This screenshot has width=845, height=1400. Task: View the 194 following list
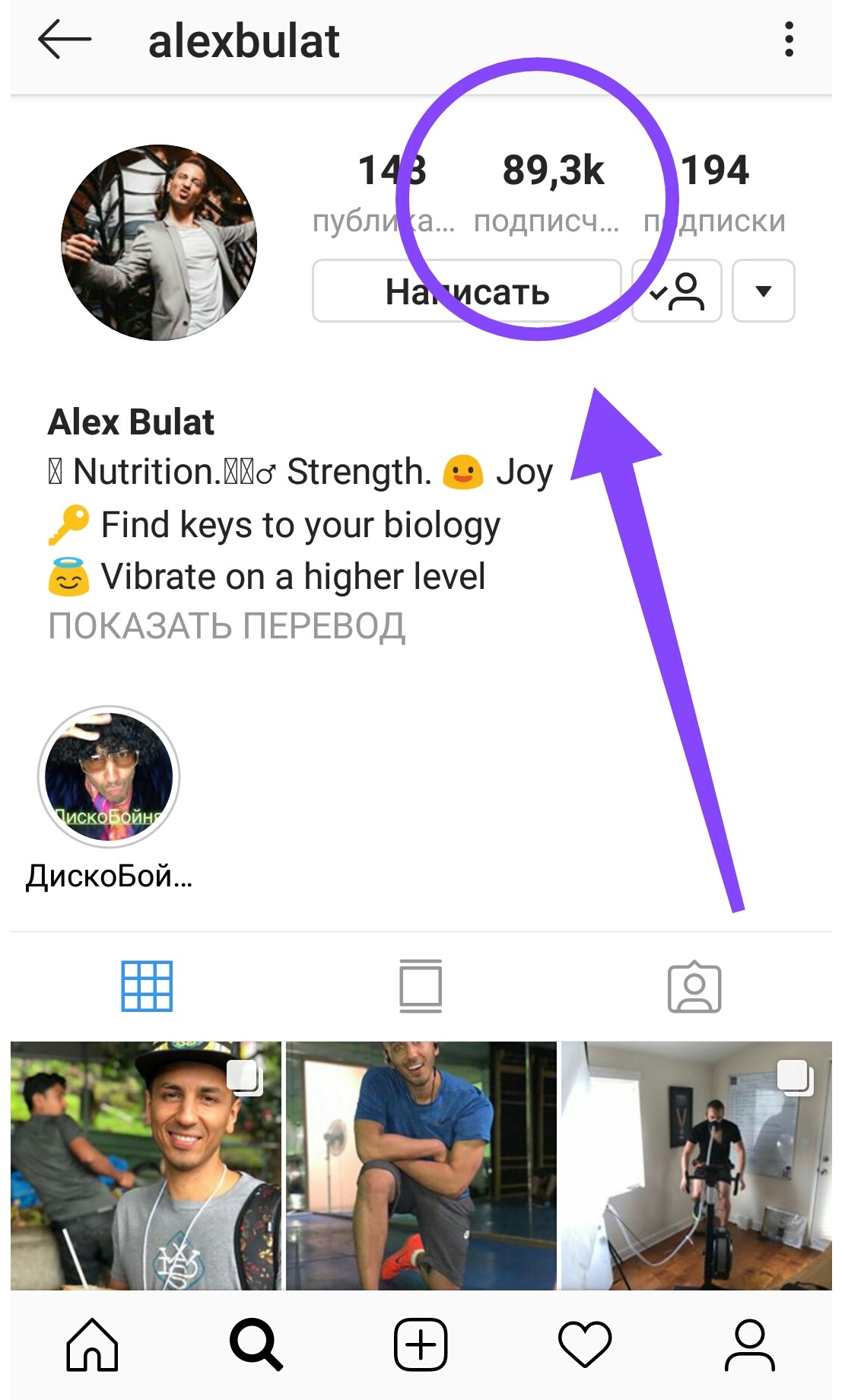[x=714, y=190]
